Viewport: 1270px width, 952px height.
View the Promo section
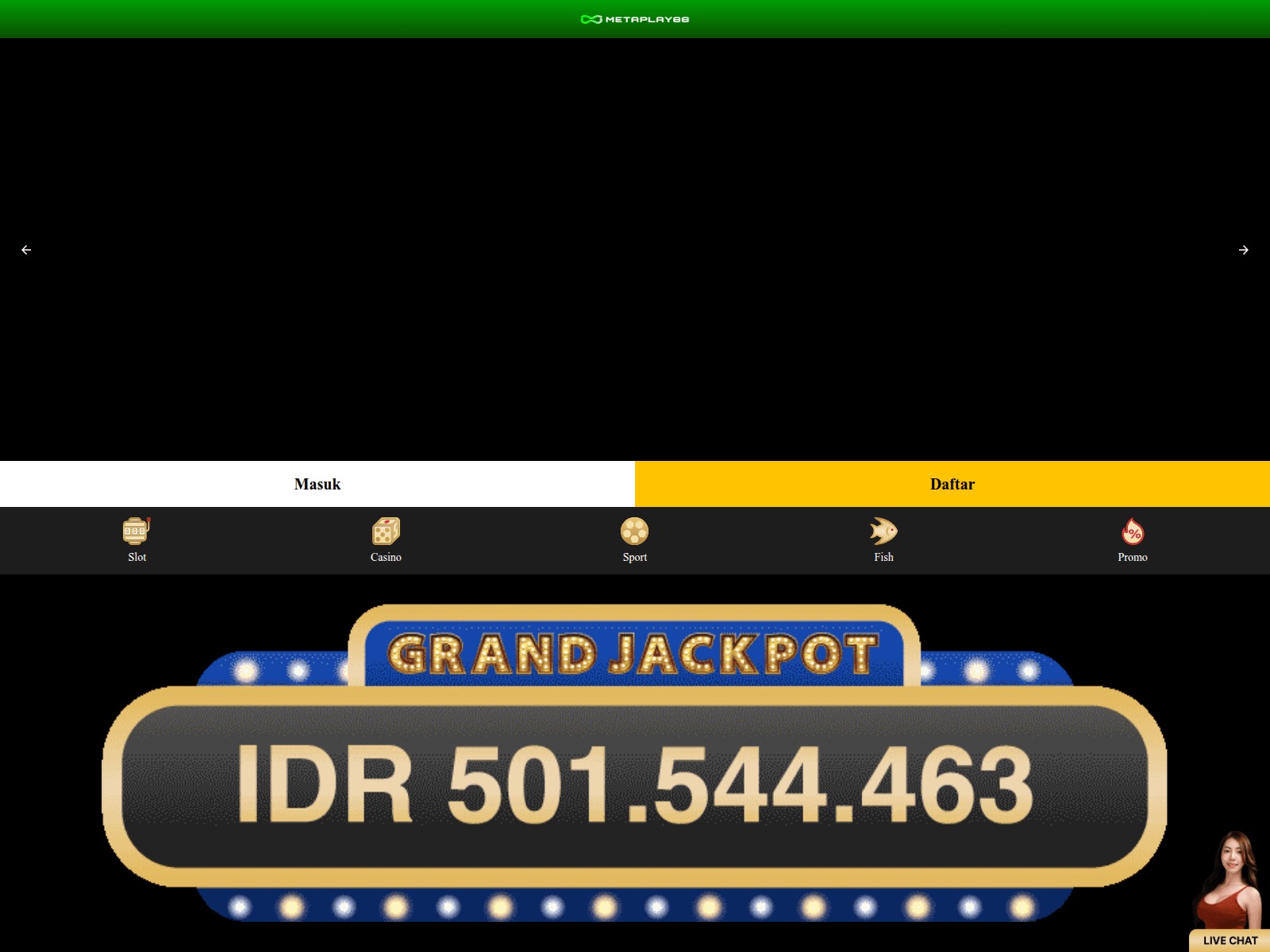(x=1133, y=540)
